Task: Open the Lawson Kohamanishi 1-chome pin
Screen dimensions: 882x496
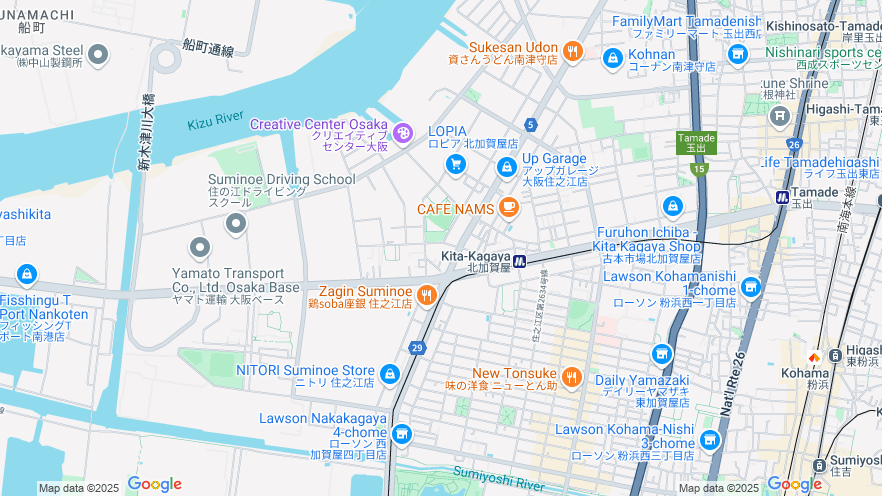Action: click(x=751, y=289)
